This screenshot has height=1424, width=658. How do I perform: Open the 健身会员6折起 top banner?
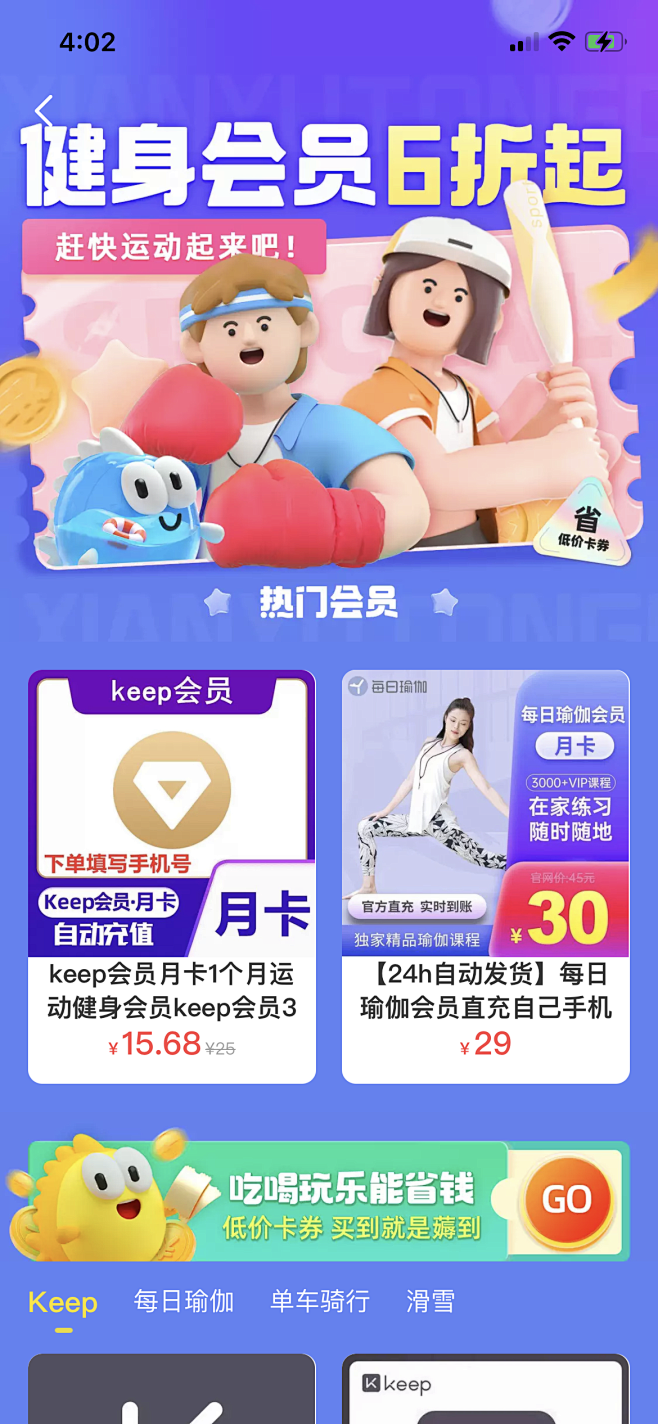coord(329,340)
